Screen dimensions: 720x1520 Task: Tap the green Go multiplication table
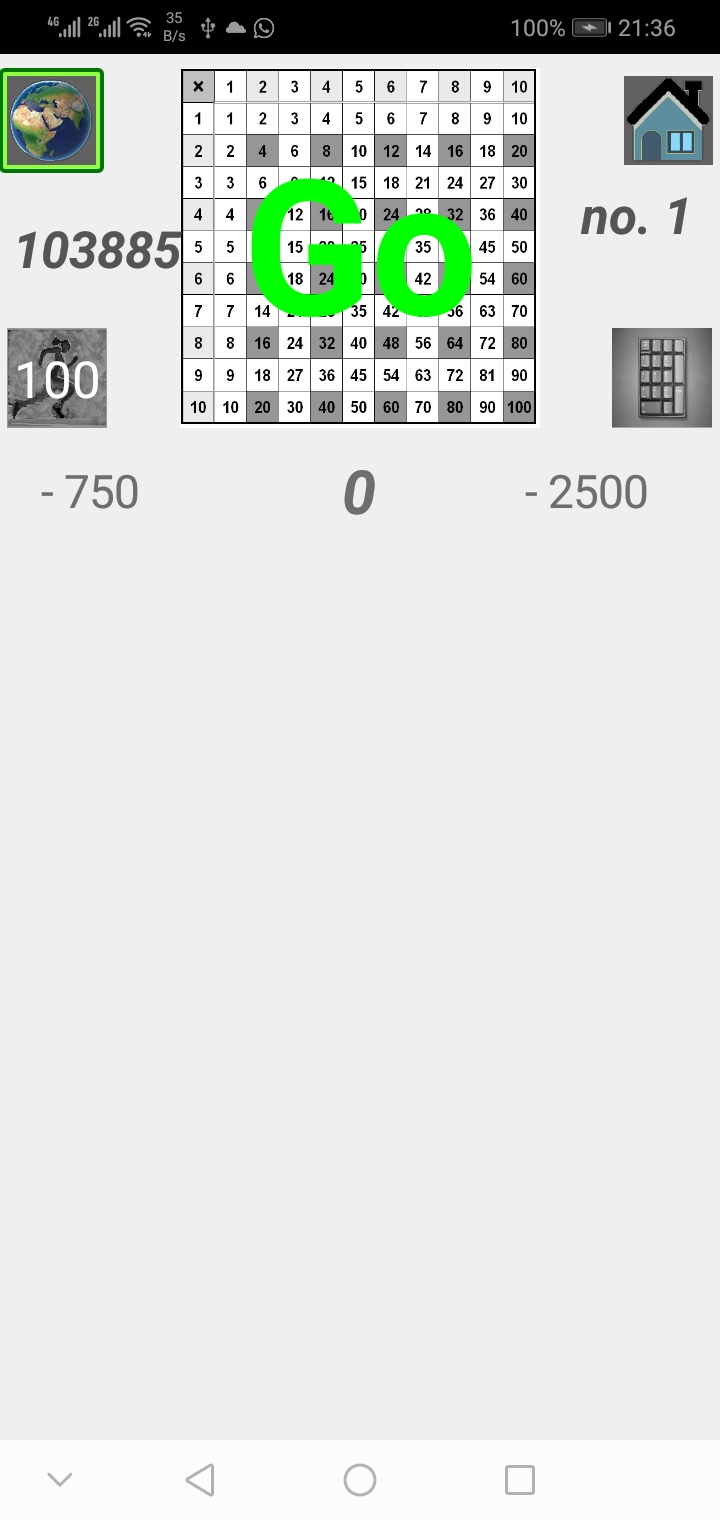359,247
